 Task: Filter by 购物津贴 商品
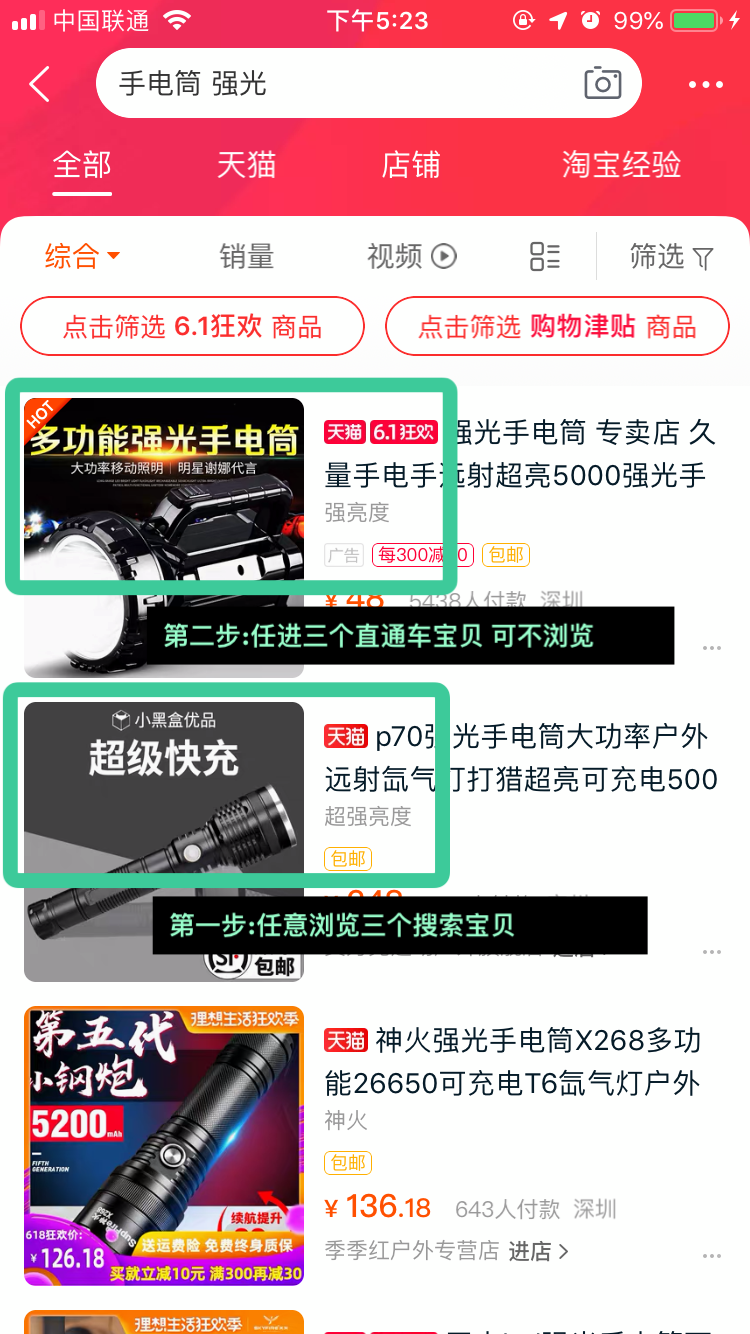[x=557, y=326]
